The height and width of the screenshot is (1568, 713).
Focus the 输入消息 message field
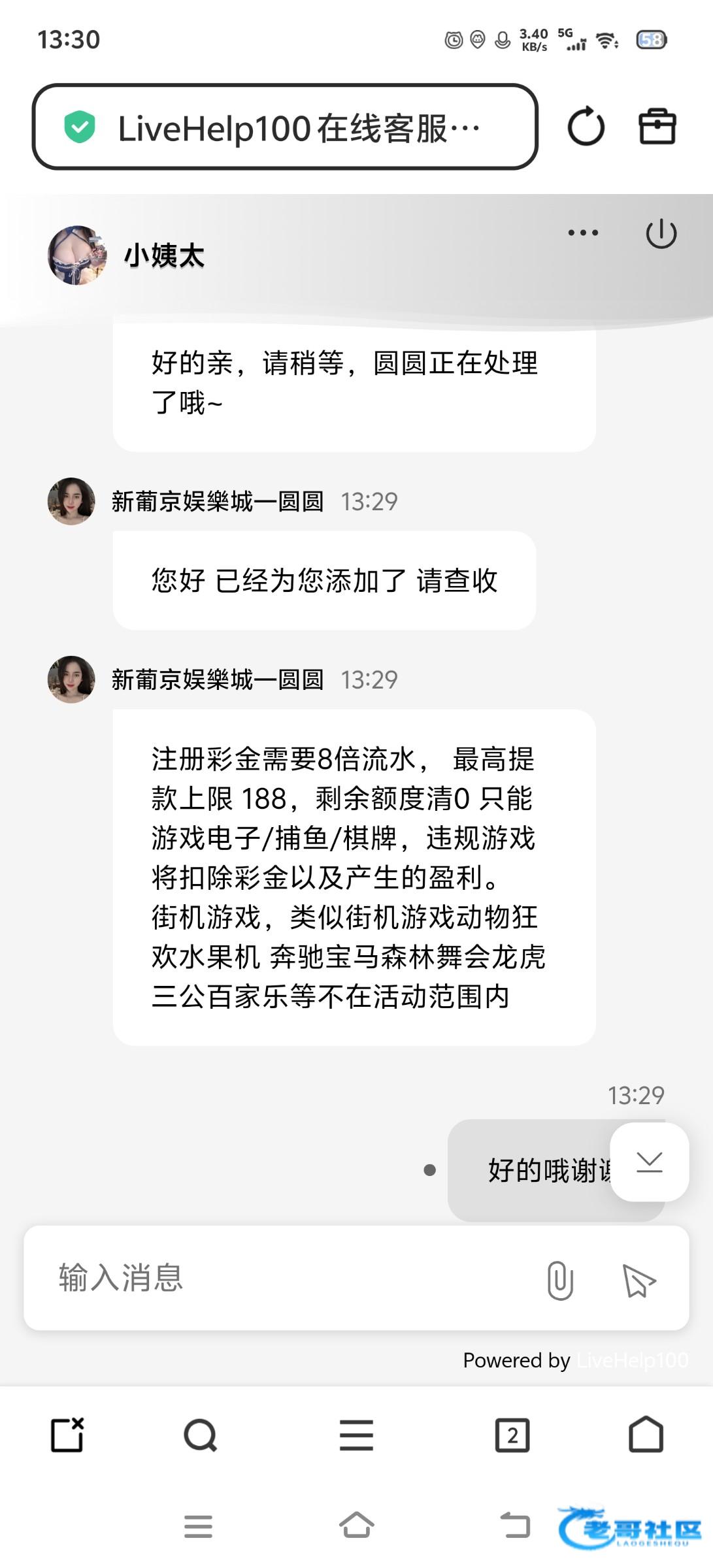click(x=288, y=1278)
